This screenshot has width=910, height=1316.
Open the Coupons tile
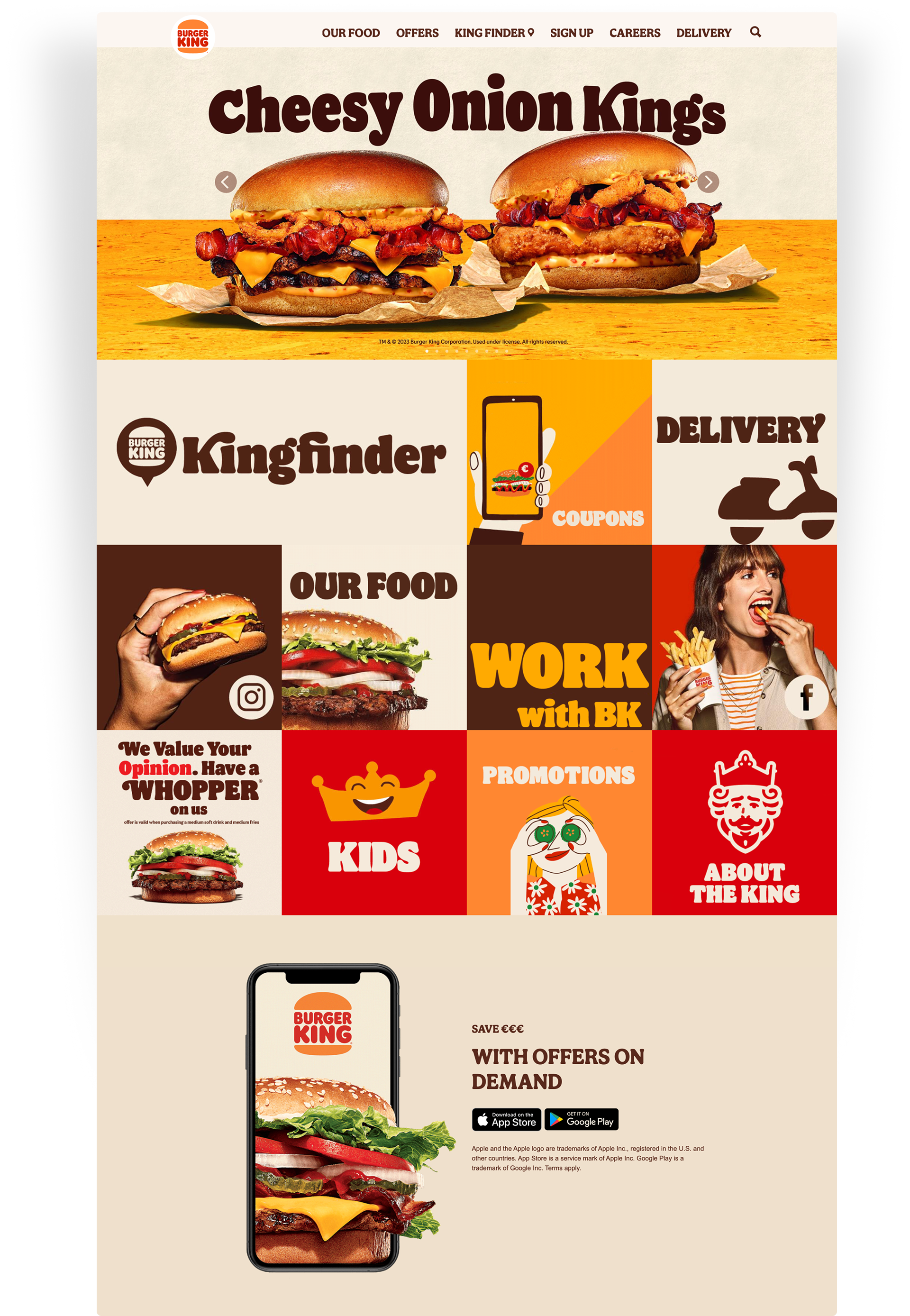(x=559, y=452)
